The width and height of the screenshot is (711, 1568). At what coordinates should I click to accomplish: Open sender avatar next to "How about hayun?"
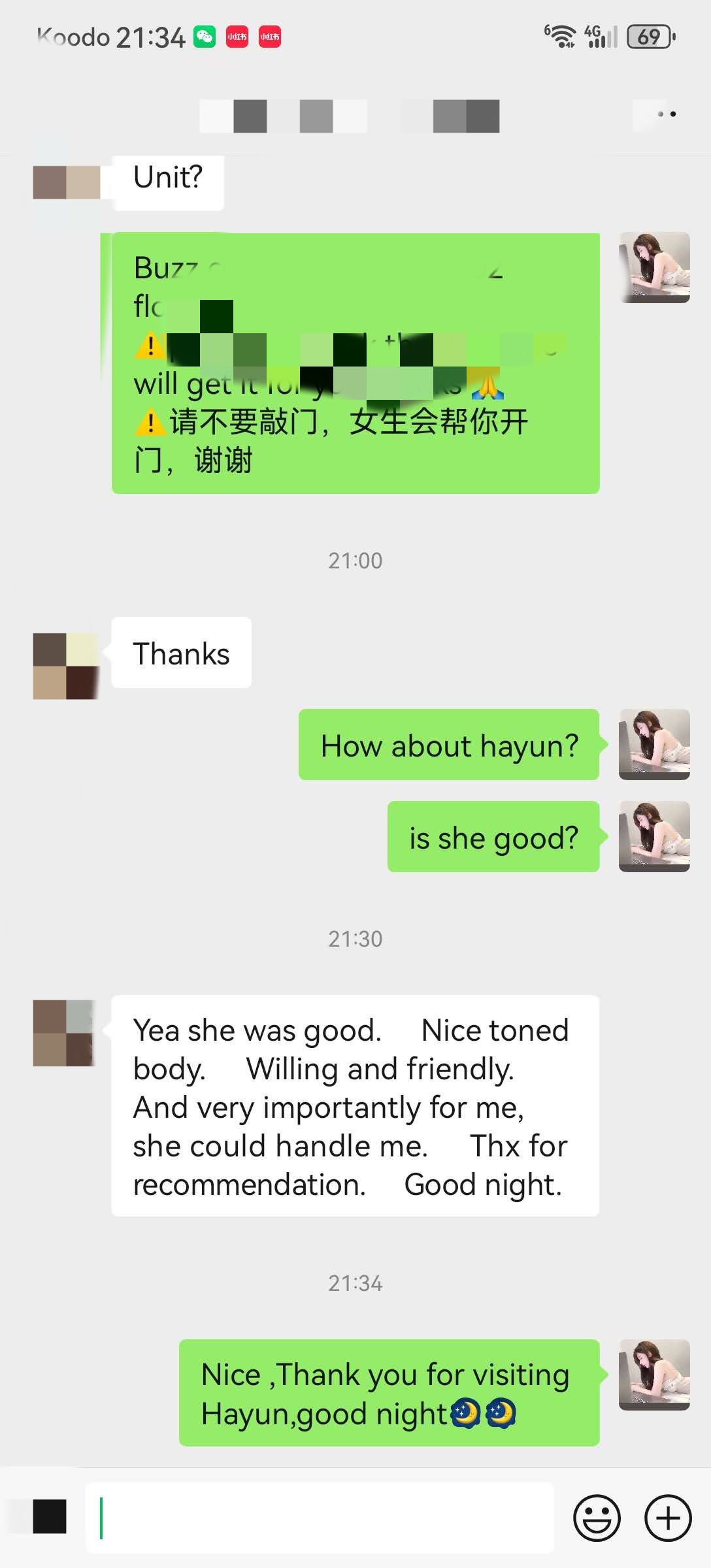click(654, 744)
